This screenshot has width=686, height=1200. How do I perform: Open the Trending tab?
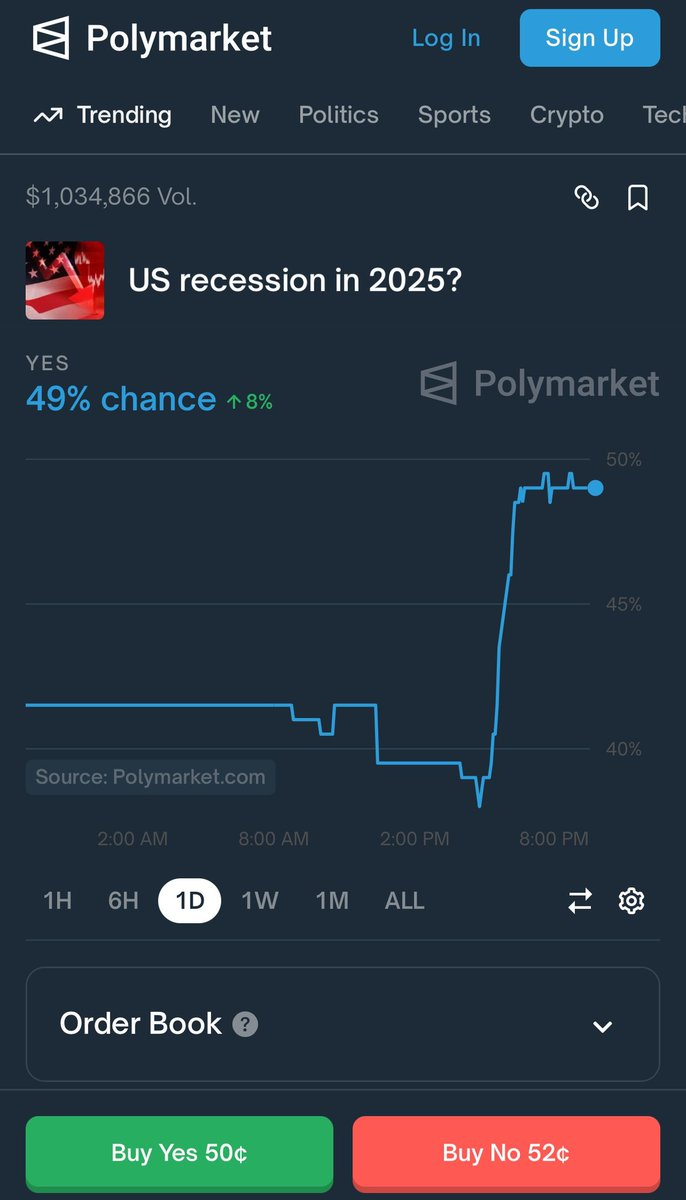[103, 115]
